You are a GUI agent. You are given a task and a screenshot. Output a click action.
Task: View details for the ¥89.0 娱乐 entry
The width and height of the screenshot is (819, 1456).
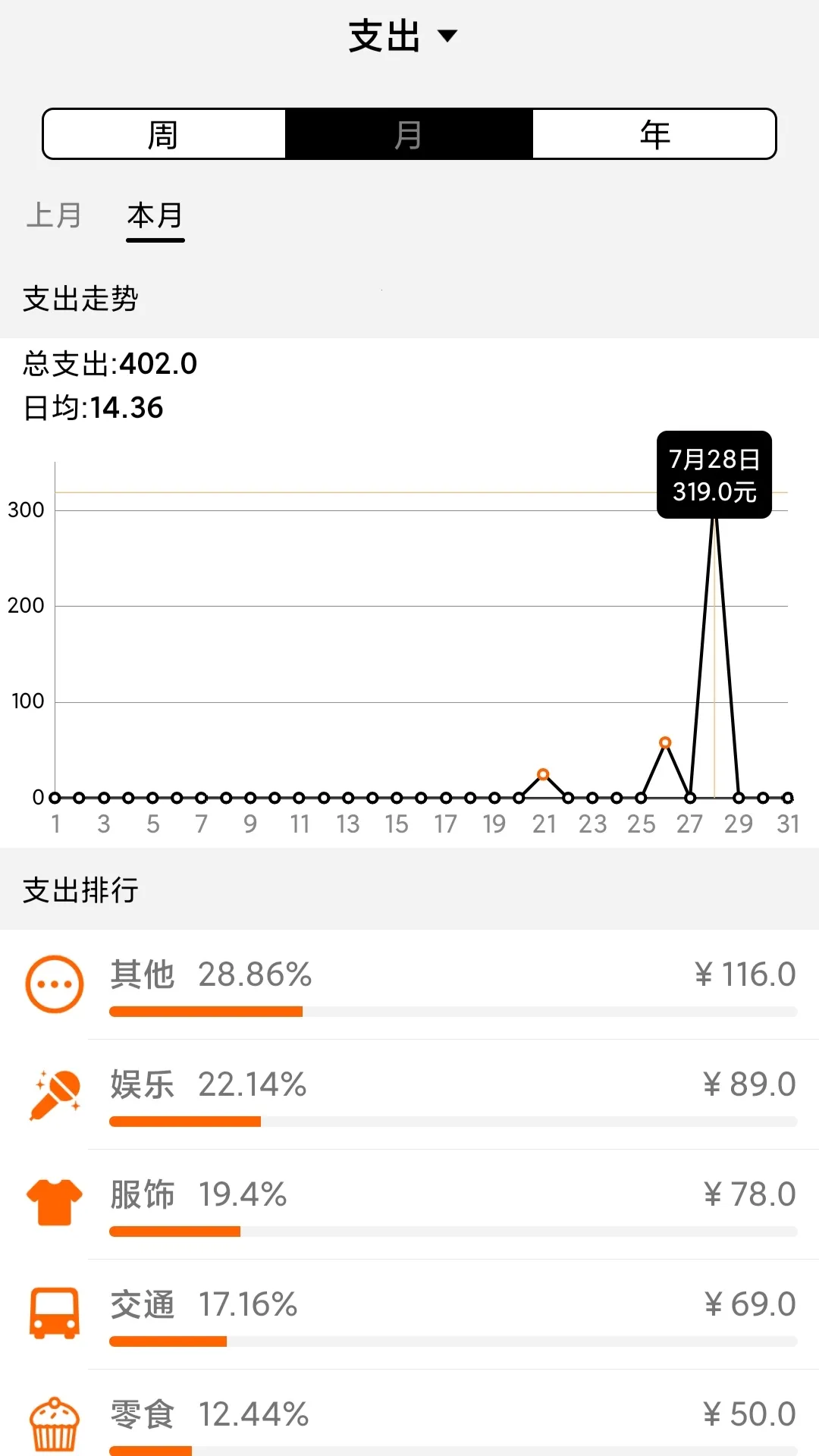(409, 1094)
